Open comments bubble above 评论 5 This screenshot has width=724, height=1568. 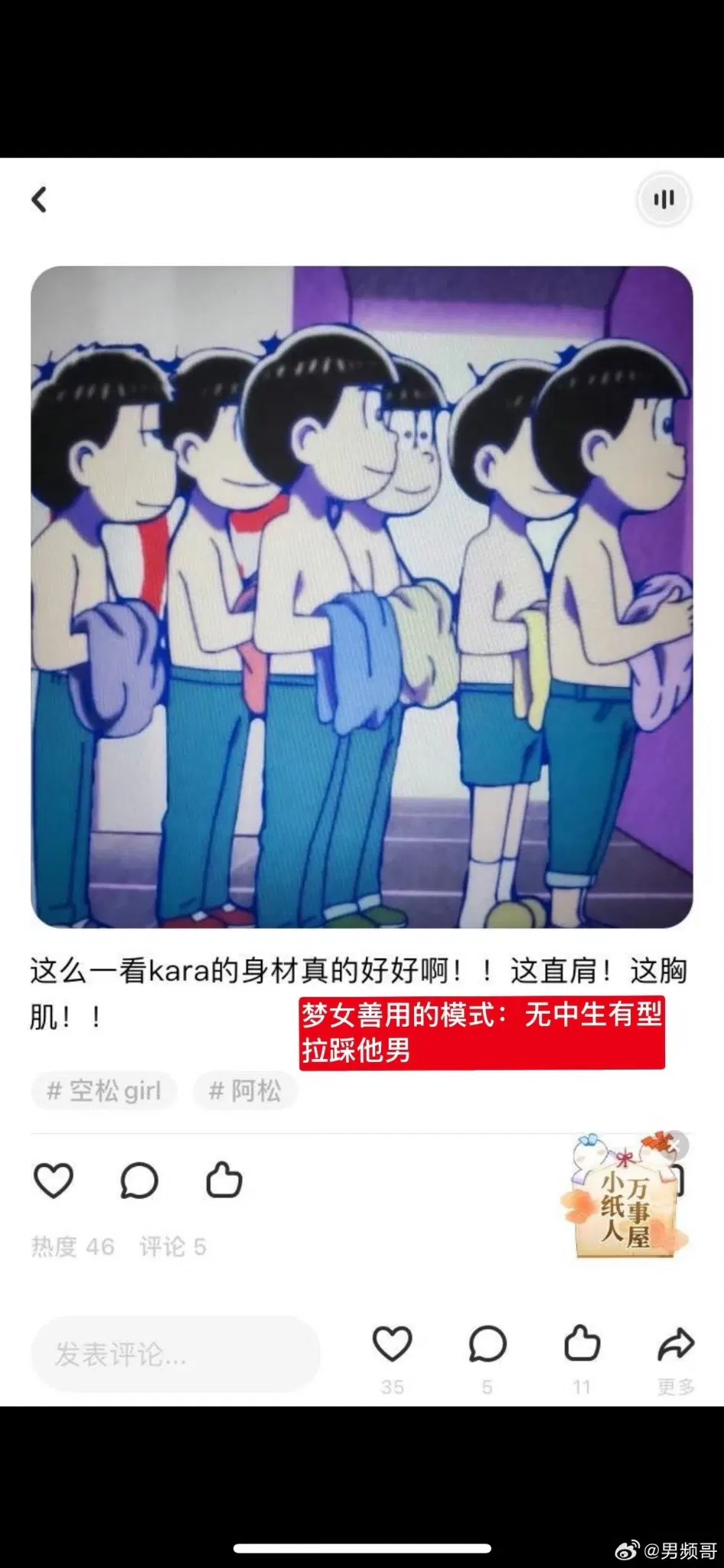(x=139, y=1180)
